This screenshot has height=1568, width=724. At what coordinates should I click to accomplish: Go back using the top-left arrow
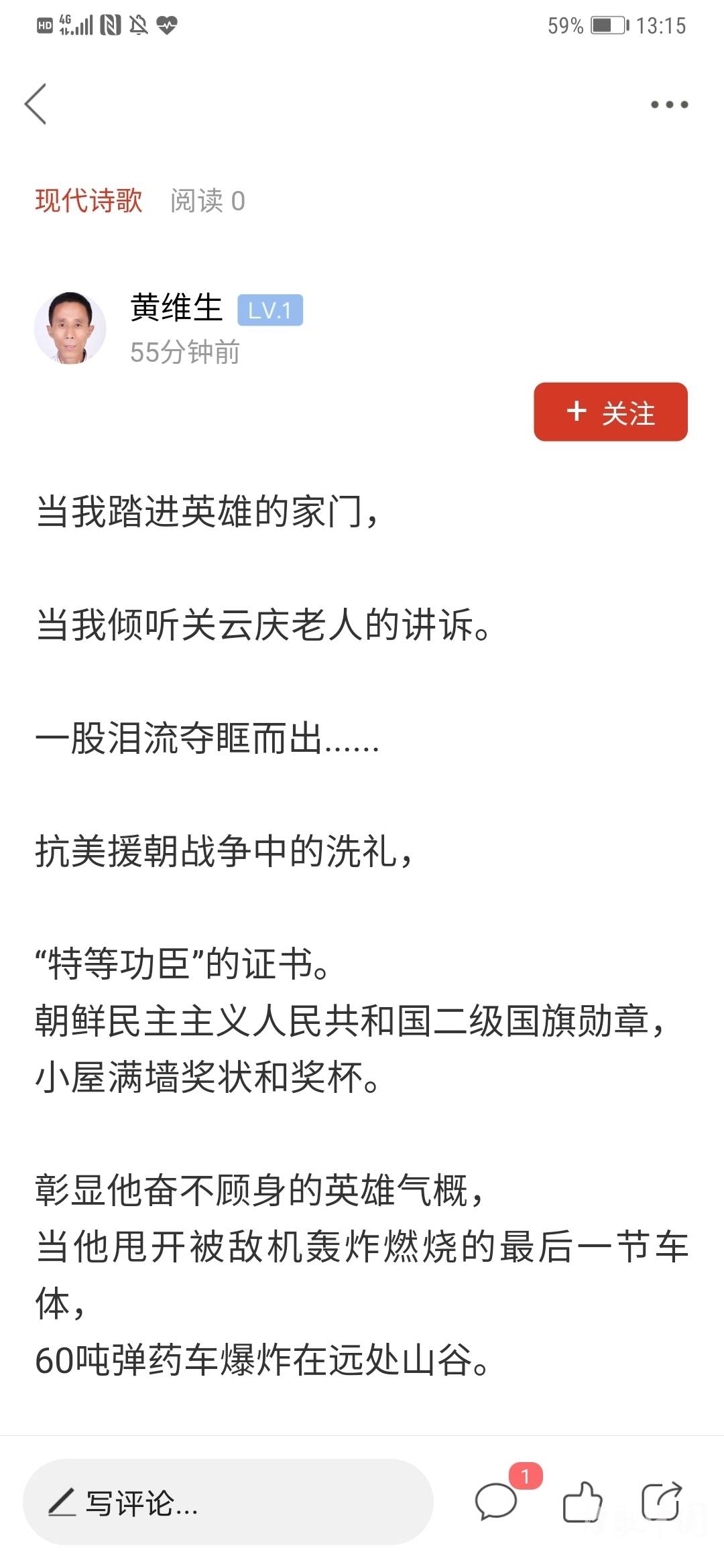click(x=36, y=104)
